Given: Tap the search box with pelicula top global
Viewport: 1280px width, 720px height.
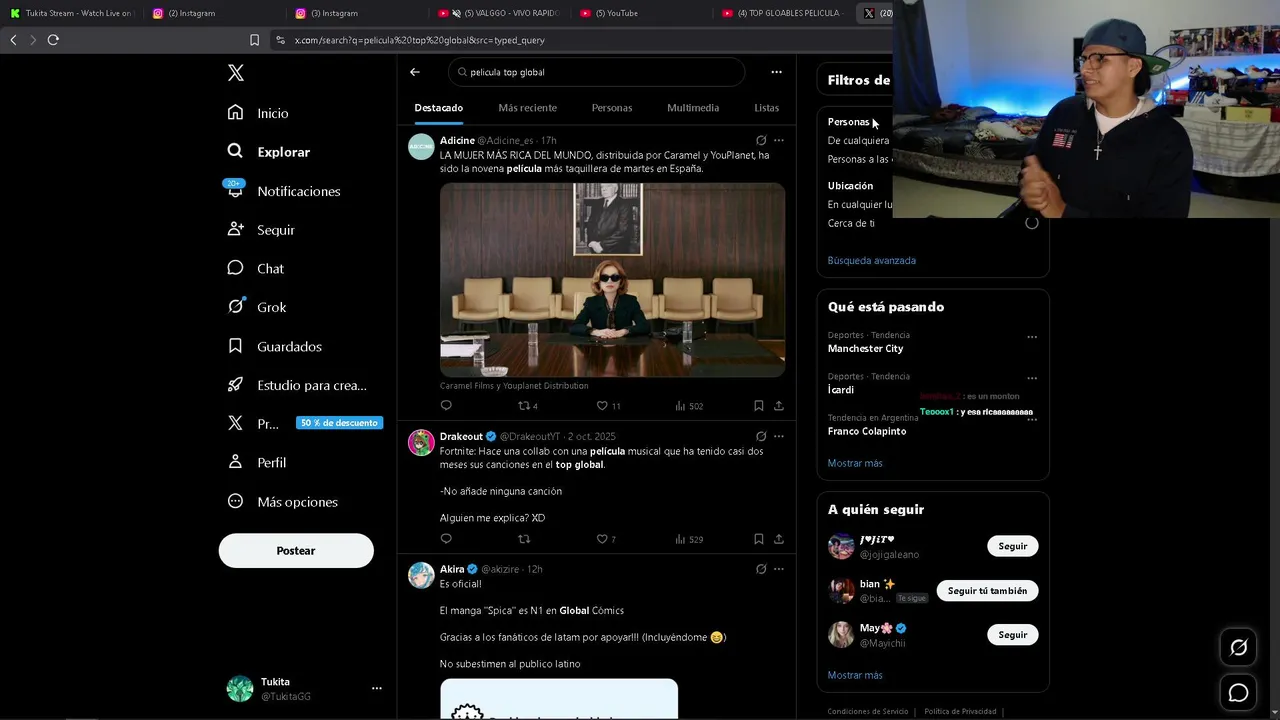Looking at the screenshot, I should coord(600,72).
